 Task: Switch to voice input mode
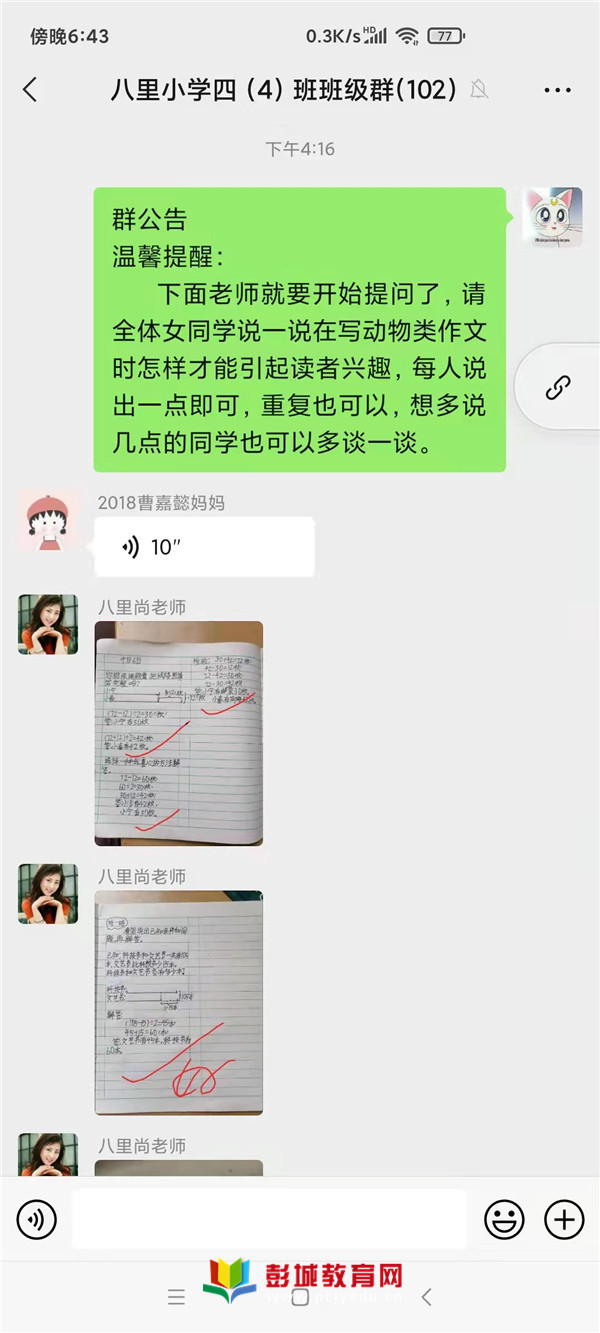(x=37, y=1219)
